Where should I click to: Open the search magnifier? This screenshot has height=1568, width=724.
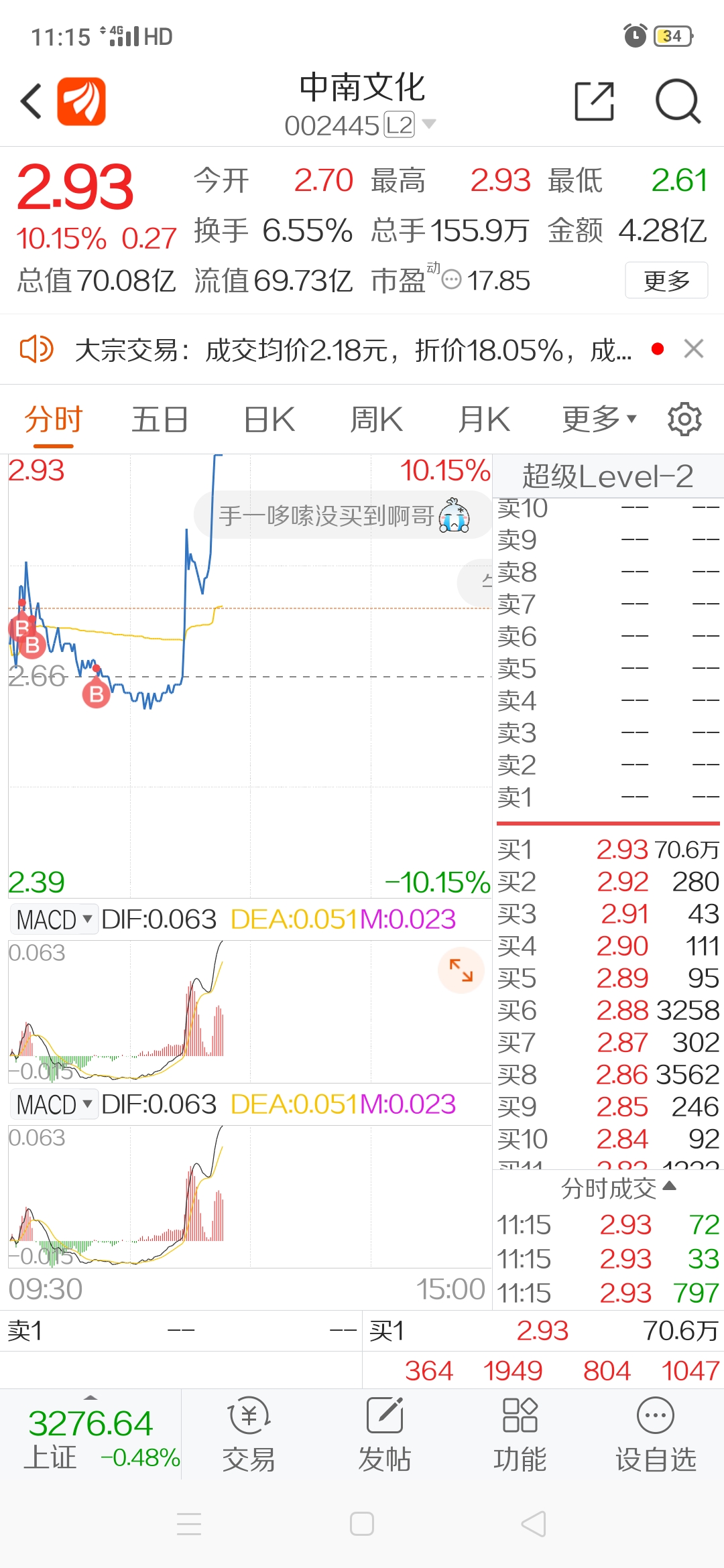click(678, 102)
